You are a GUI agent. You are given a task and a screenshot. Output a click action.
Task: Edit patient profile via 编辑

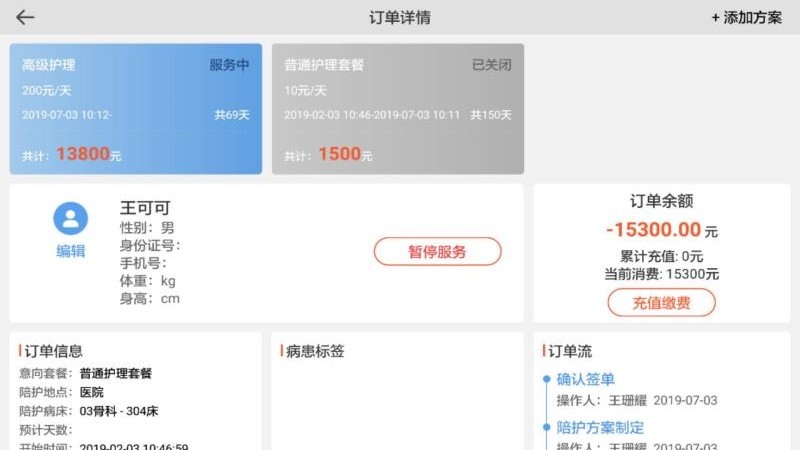[x=70, y=251]
